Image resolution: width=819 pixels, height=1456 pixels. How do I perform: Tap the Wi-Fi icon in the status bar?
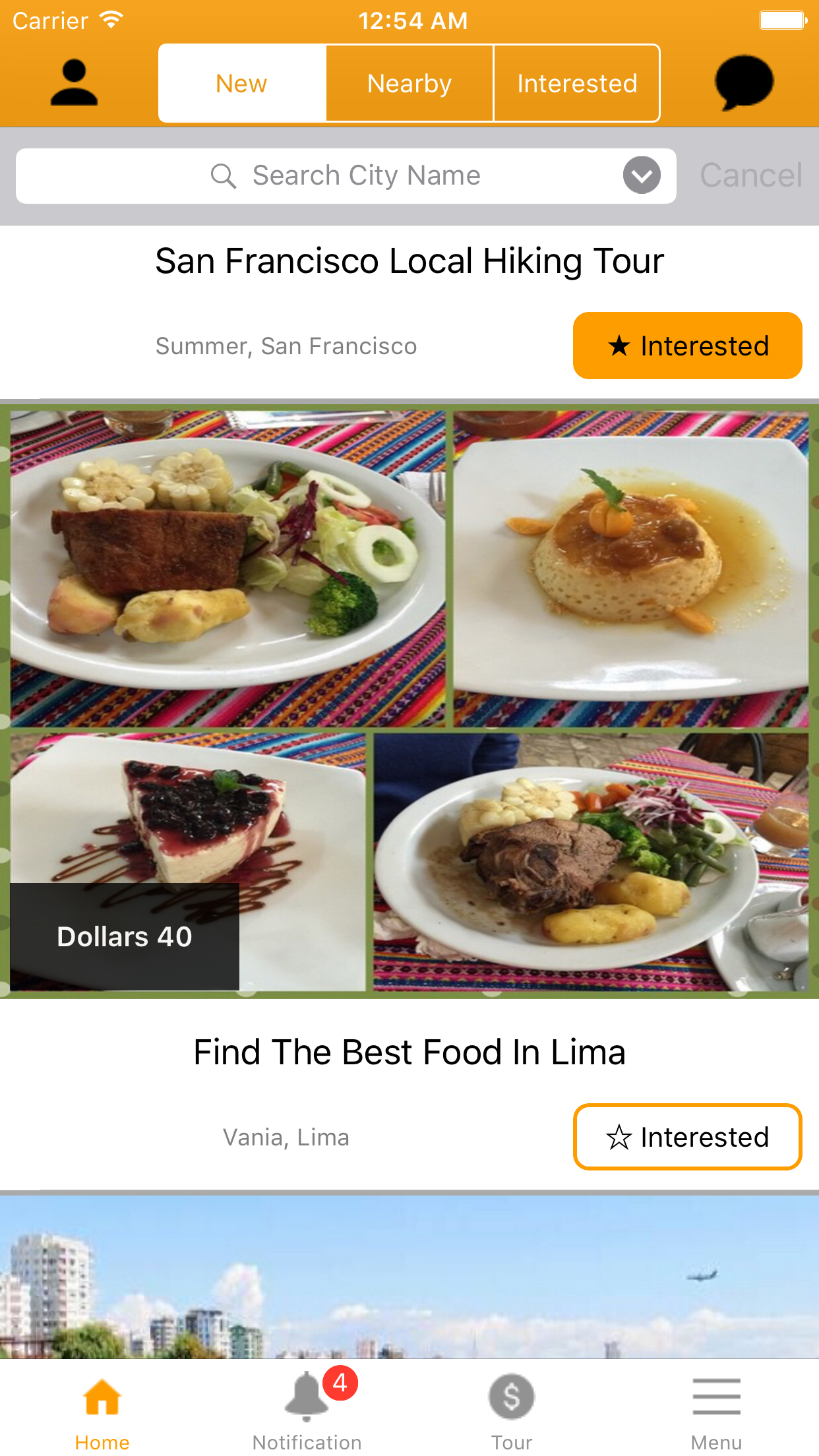point(110,20)
